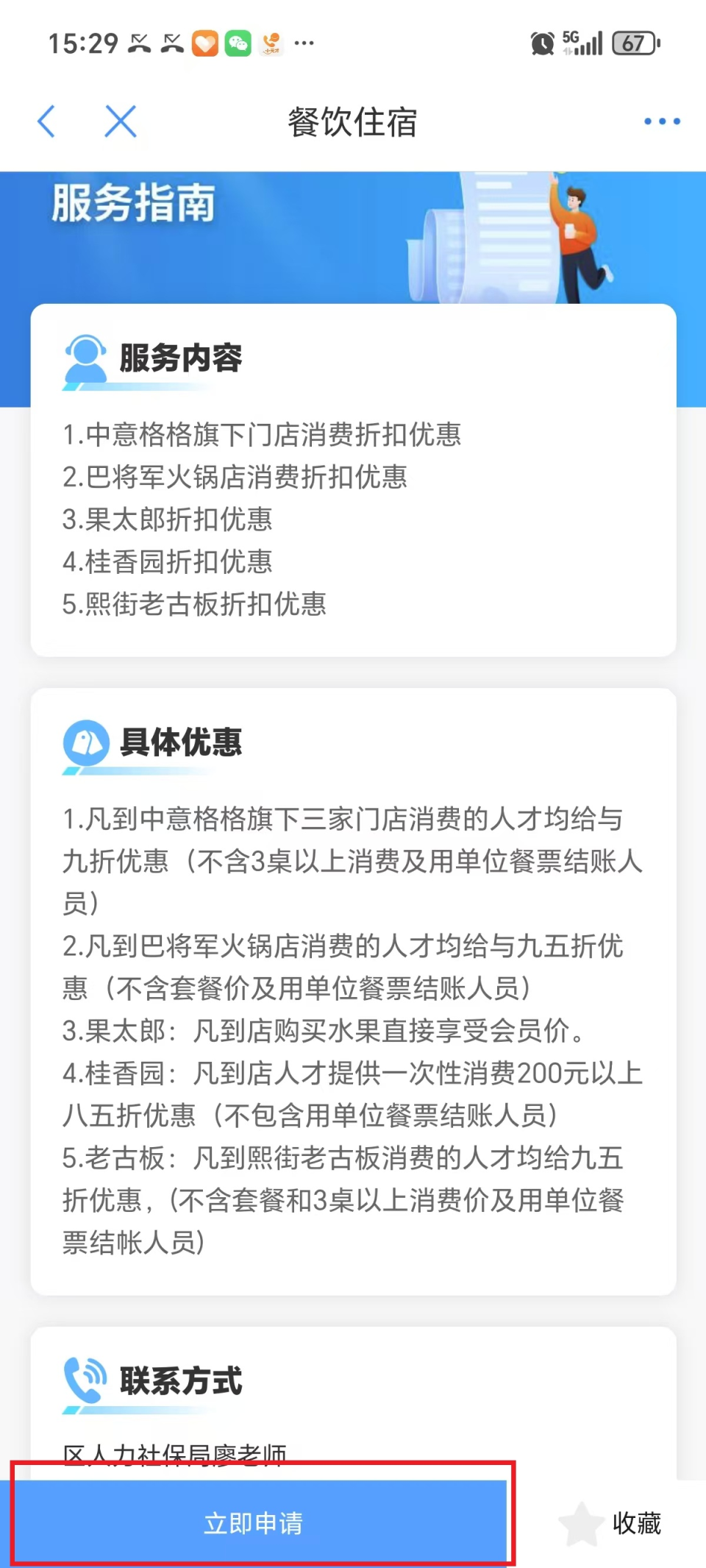706x1568 pixels.
Task: Tap the back arrow in the header
Action: (46, 121)
